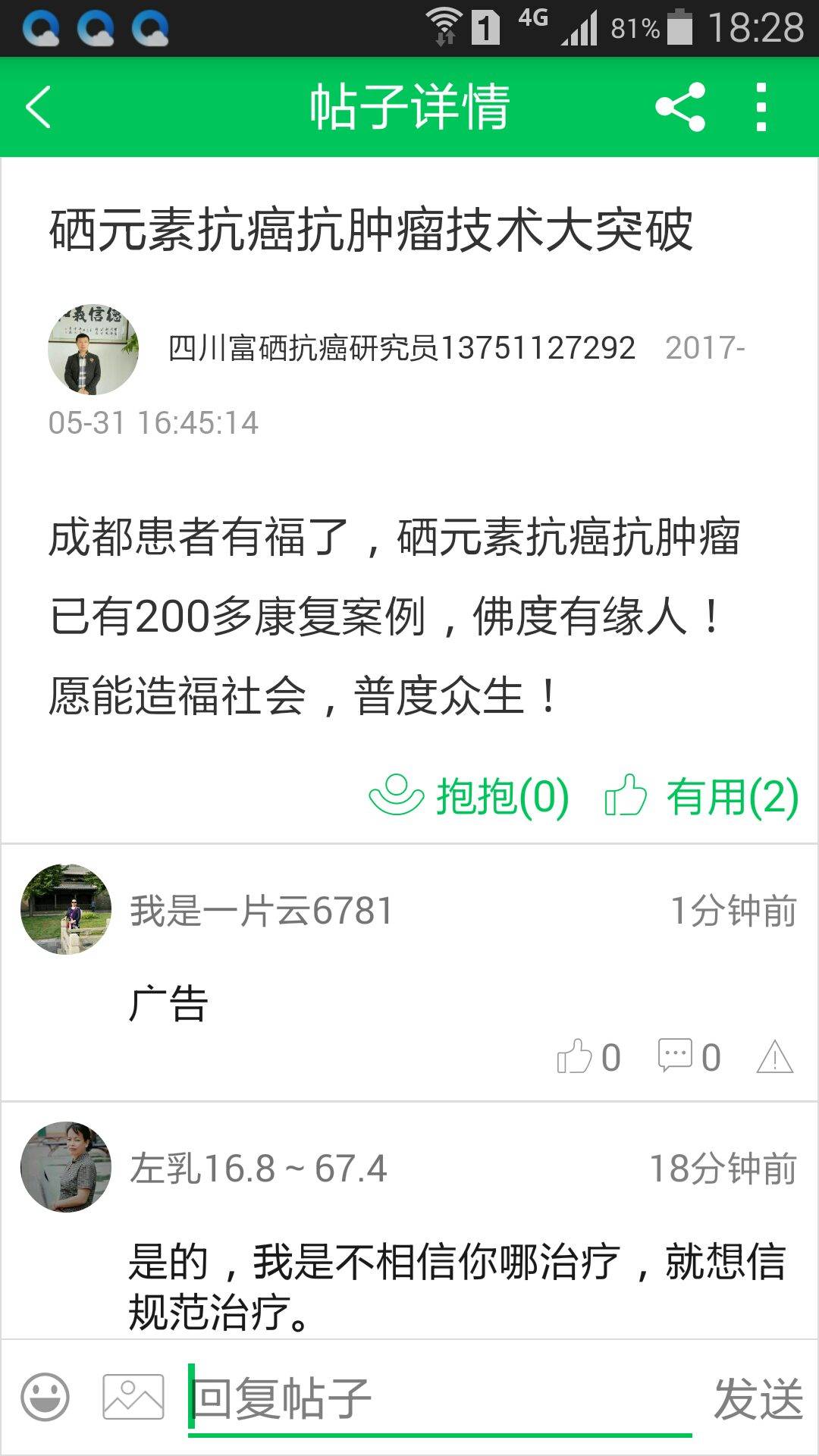The image size is (819, 1456).
Task: Send the reply with 发送
Action: pos(758,1398)
